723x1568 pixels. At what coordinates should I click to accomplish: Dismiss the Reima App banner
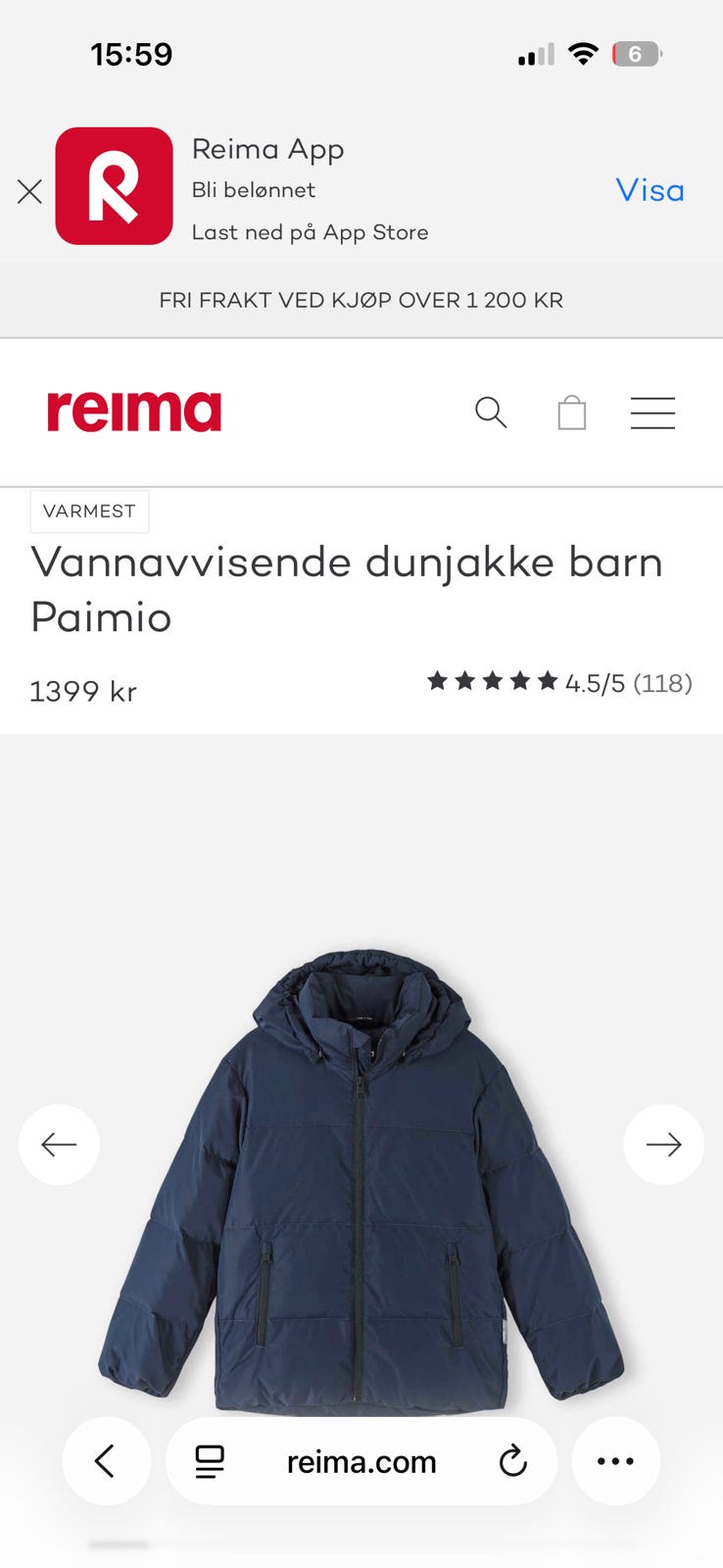(x=29, y=191)
